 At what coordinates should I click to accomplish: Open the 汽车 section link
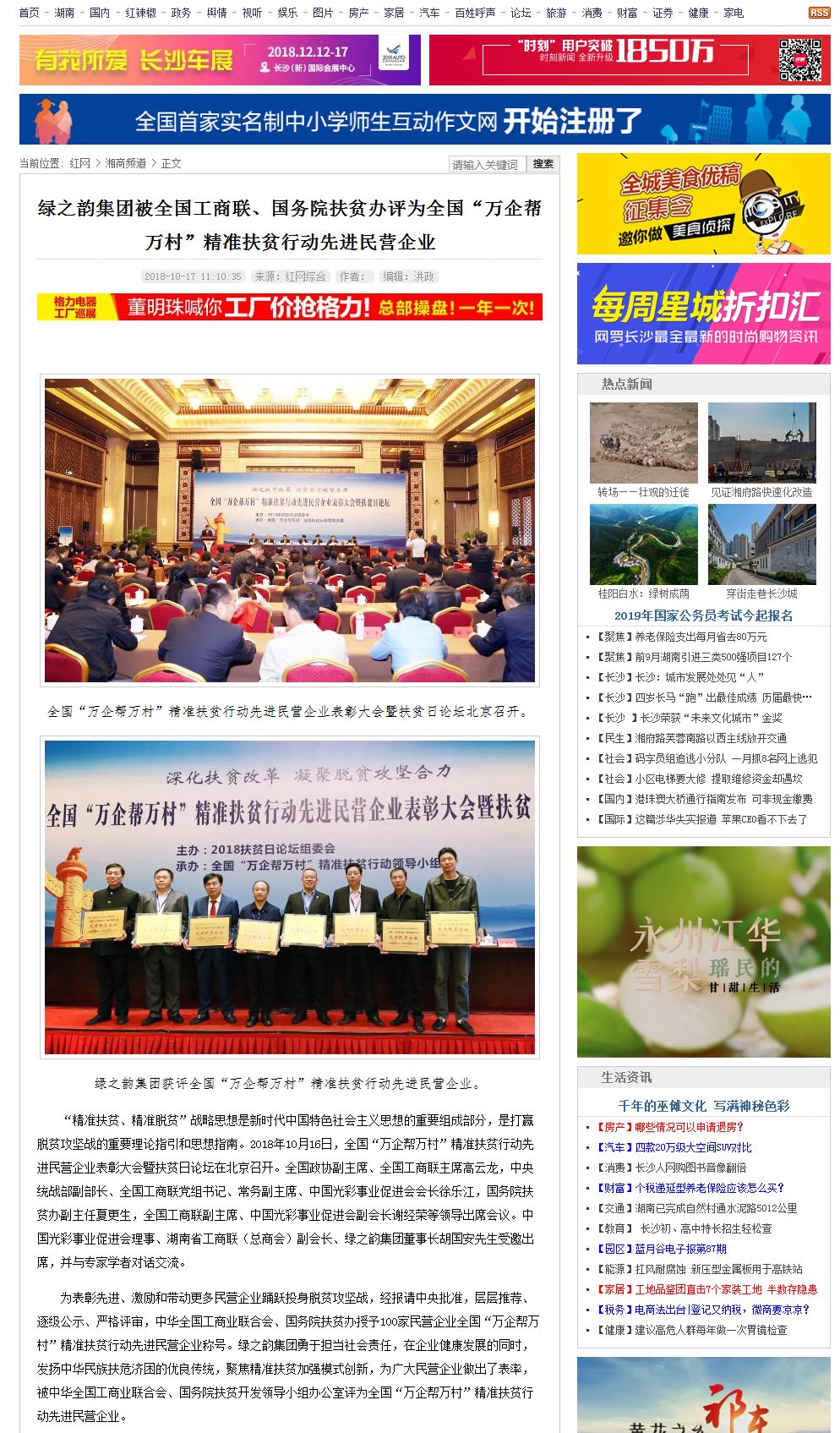point(429,13)
